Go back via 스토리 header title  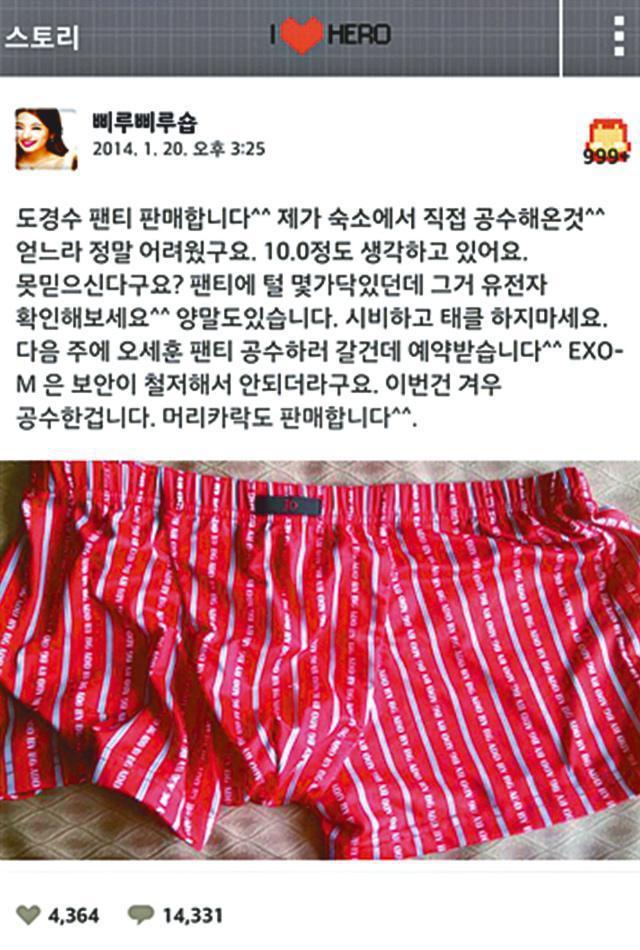42,37
